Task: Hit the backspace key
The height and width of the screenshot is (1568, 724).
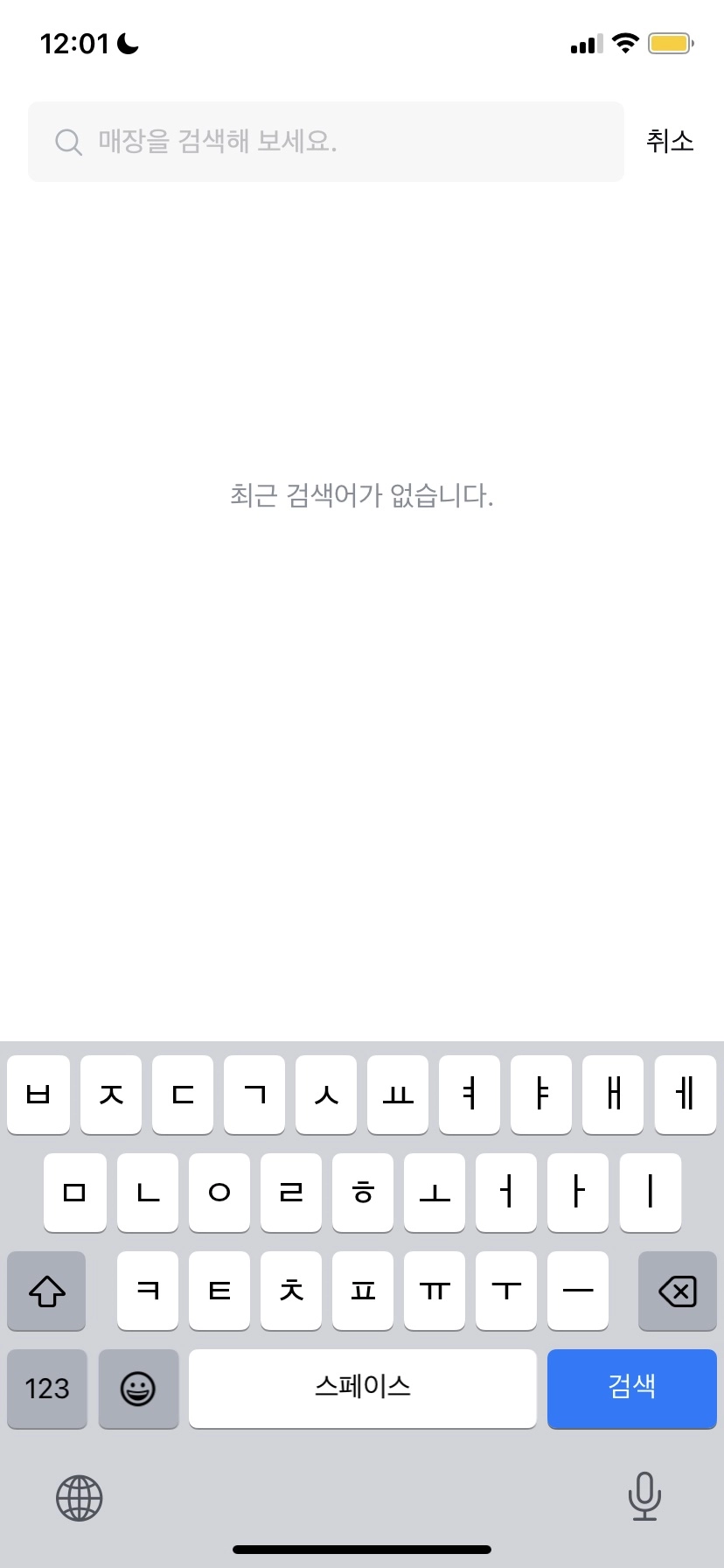Action: click(677, 1291)
